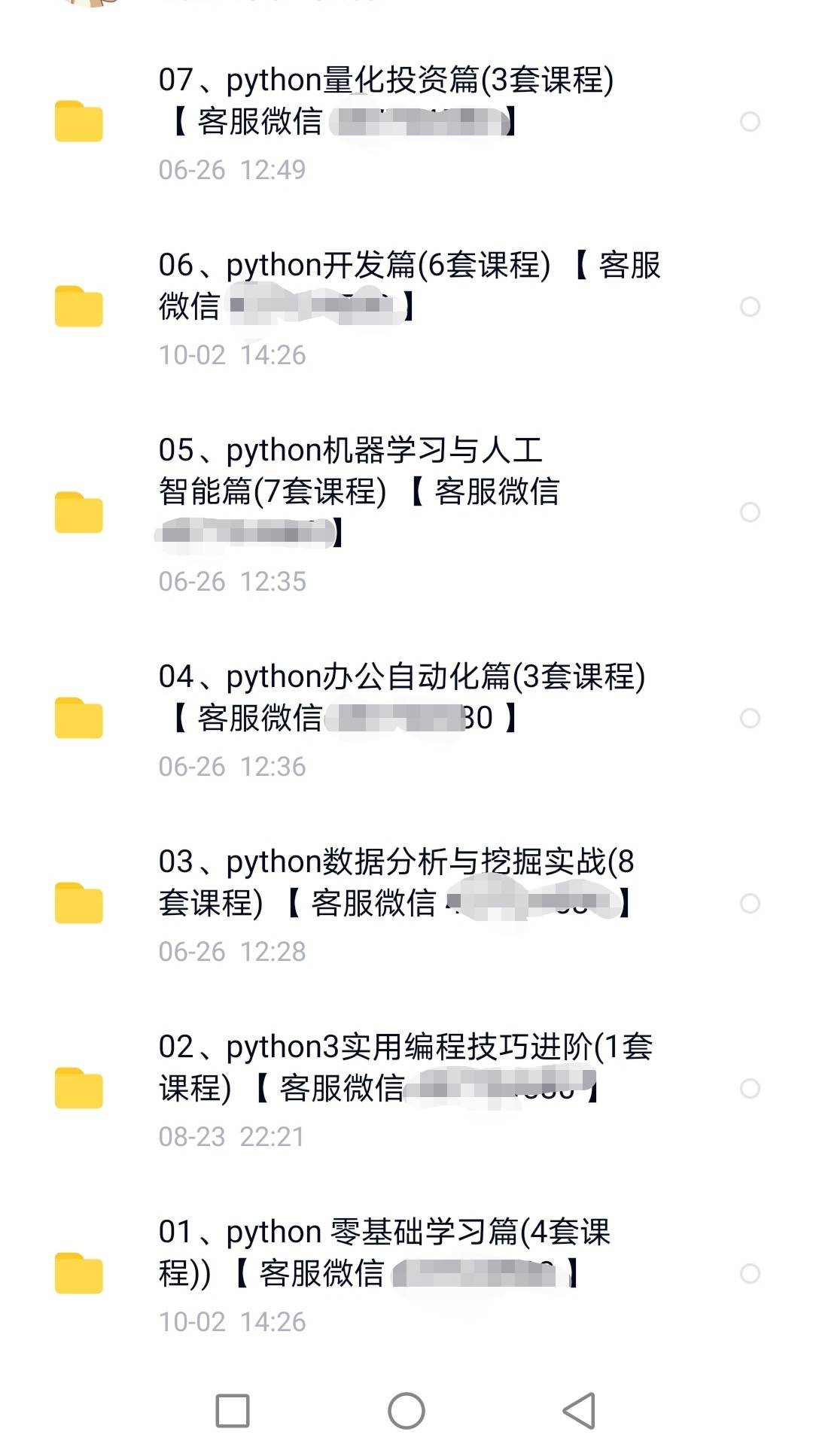Tick the circle for 05 python机器学习与人工智能篇
The width and height of the screenshot is (813, 1456).
pyautogui.click(x=750, y=512)
